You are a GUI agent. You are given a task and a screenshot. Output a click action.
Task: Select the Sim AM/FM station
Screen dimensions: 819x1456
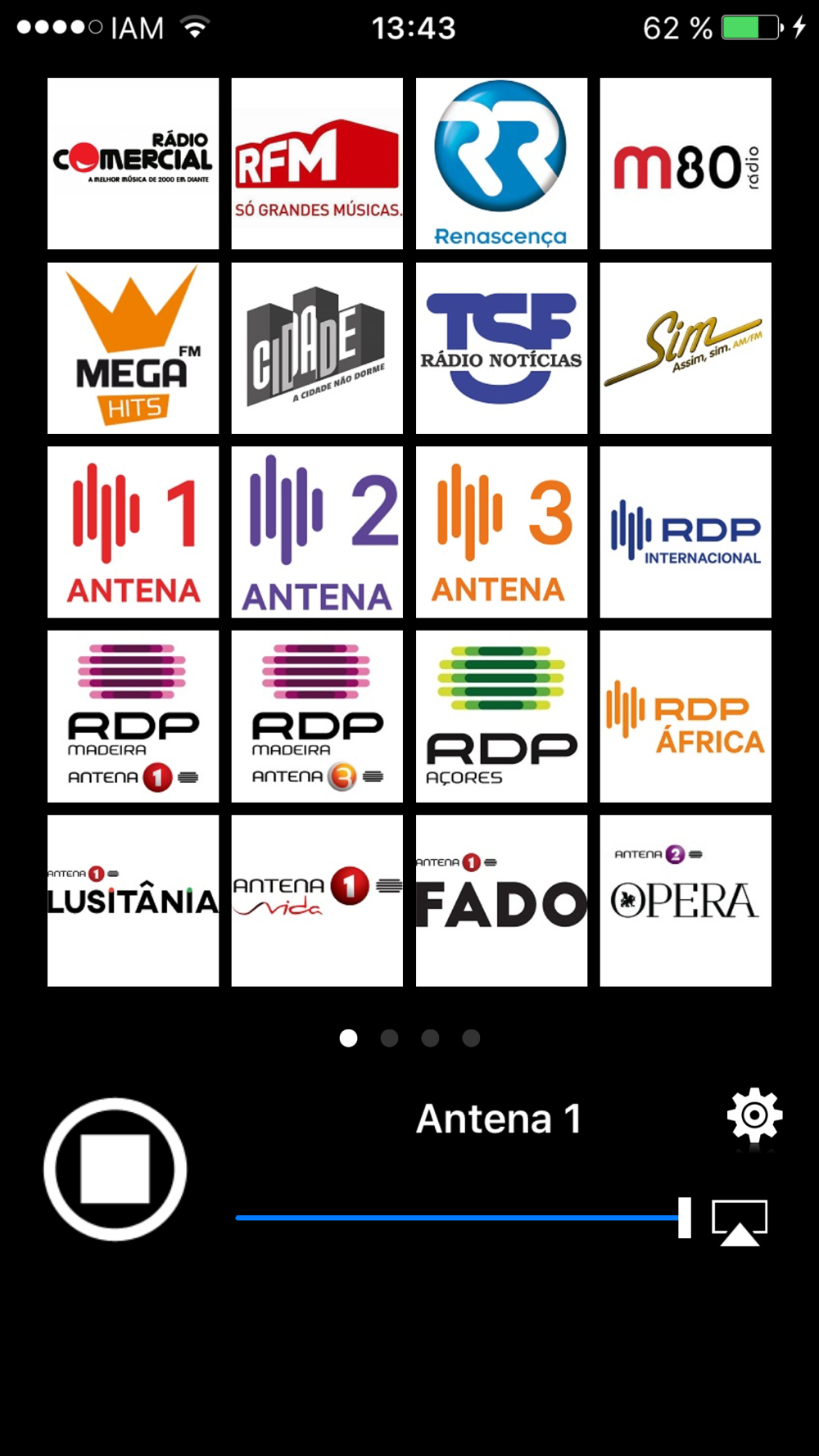[686, 348]
